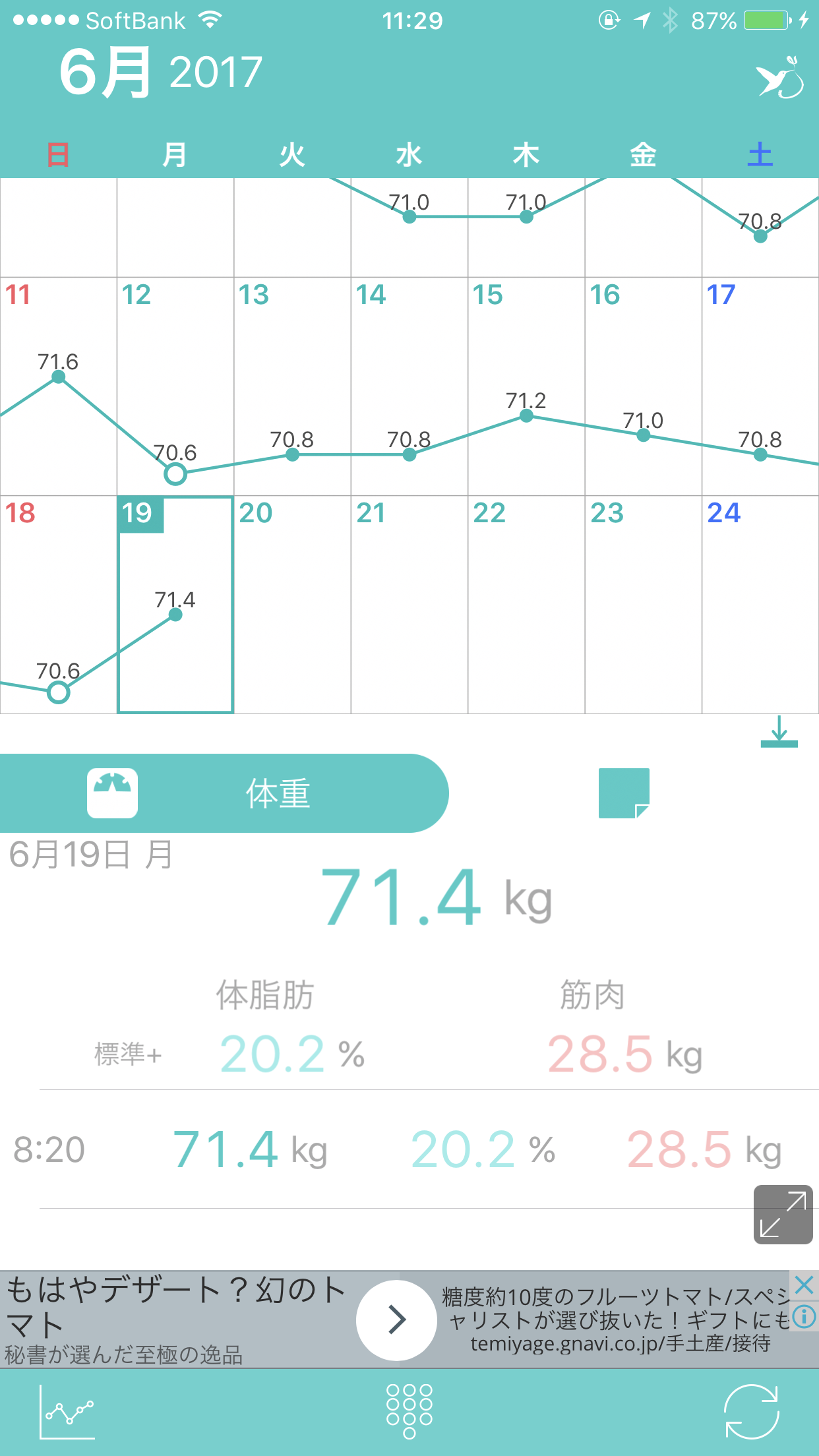Open the graph view in bottom bar
Image resolution: width=819 pixels, height=1456 pixels.
pyautogui.click(x=68, y=1412)
